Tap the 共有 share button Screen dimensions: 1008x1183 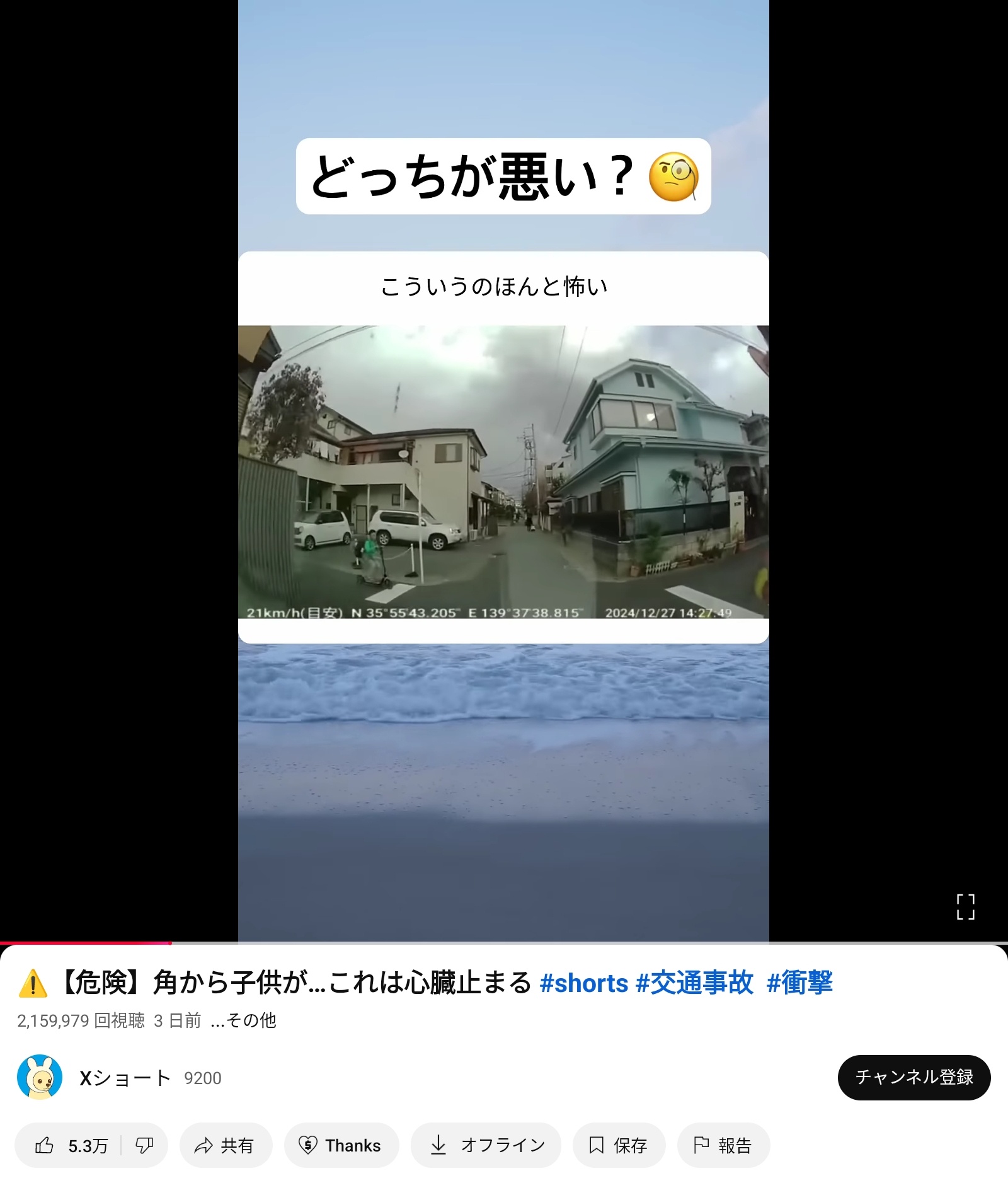225,1145
